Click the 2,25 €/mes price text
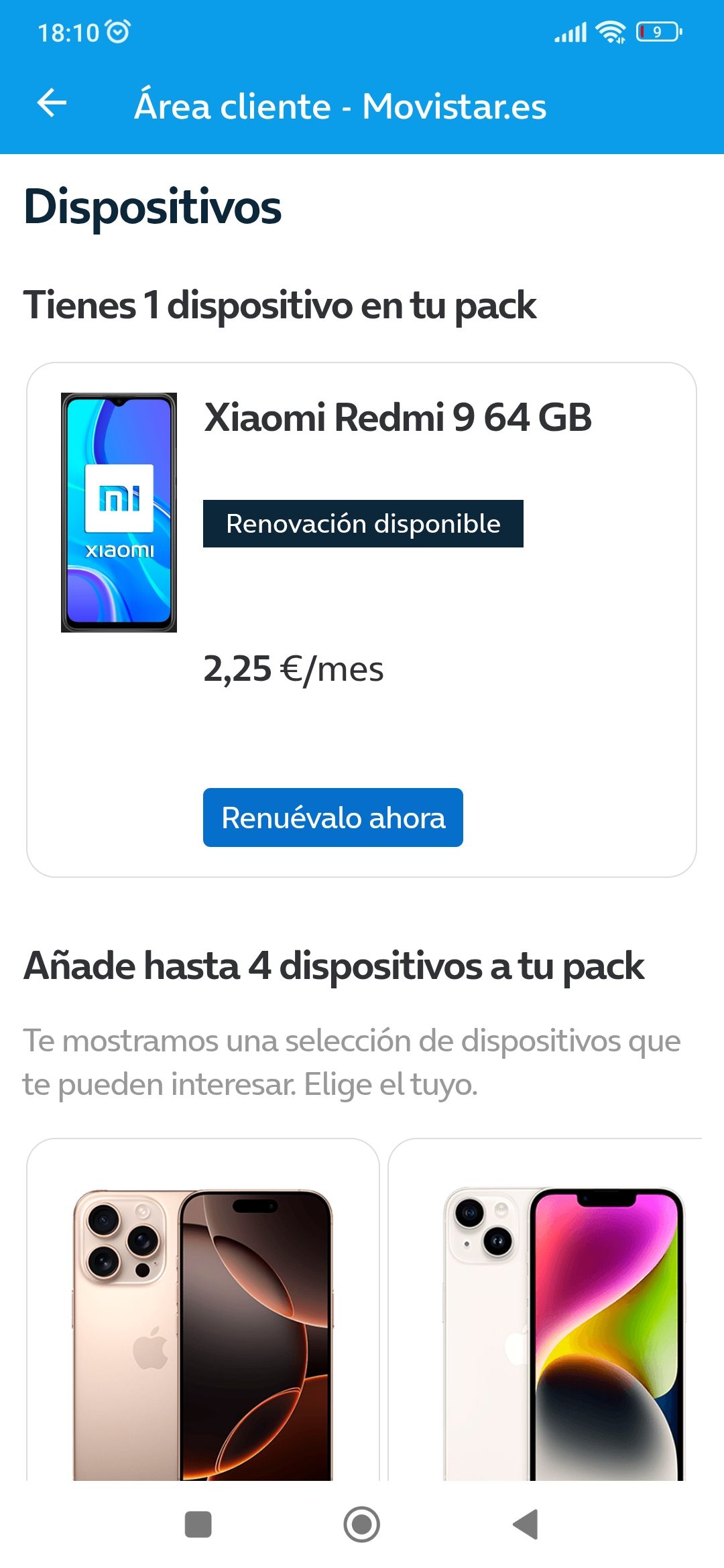Screen dimensions: 724x1568 (x=293, y=667)
